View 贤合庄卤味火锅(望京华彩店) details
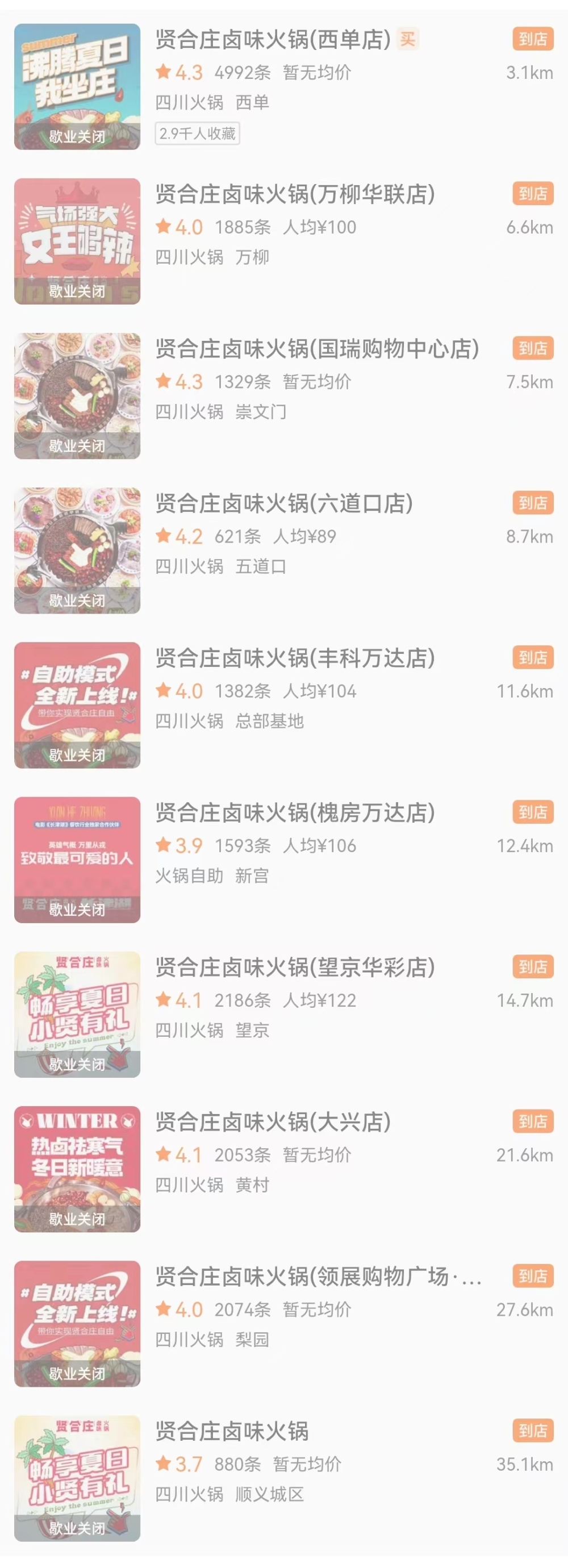The height and width of the screenshot is (1568, 568). coord(295,968)
